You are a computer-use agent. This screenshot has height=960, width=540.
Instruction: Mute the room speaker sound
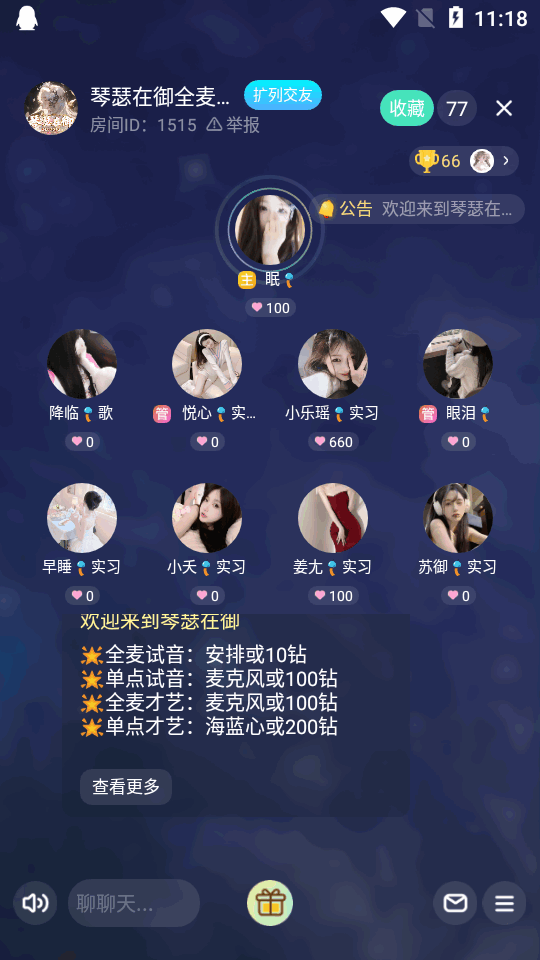coord(36,903)
